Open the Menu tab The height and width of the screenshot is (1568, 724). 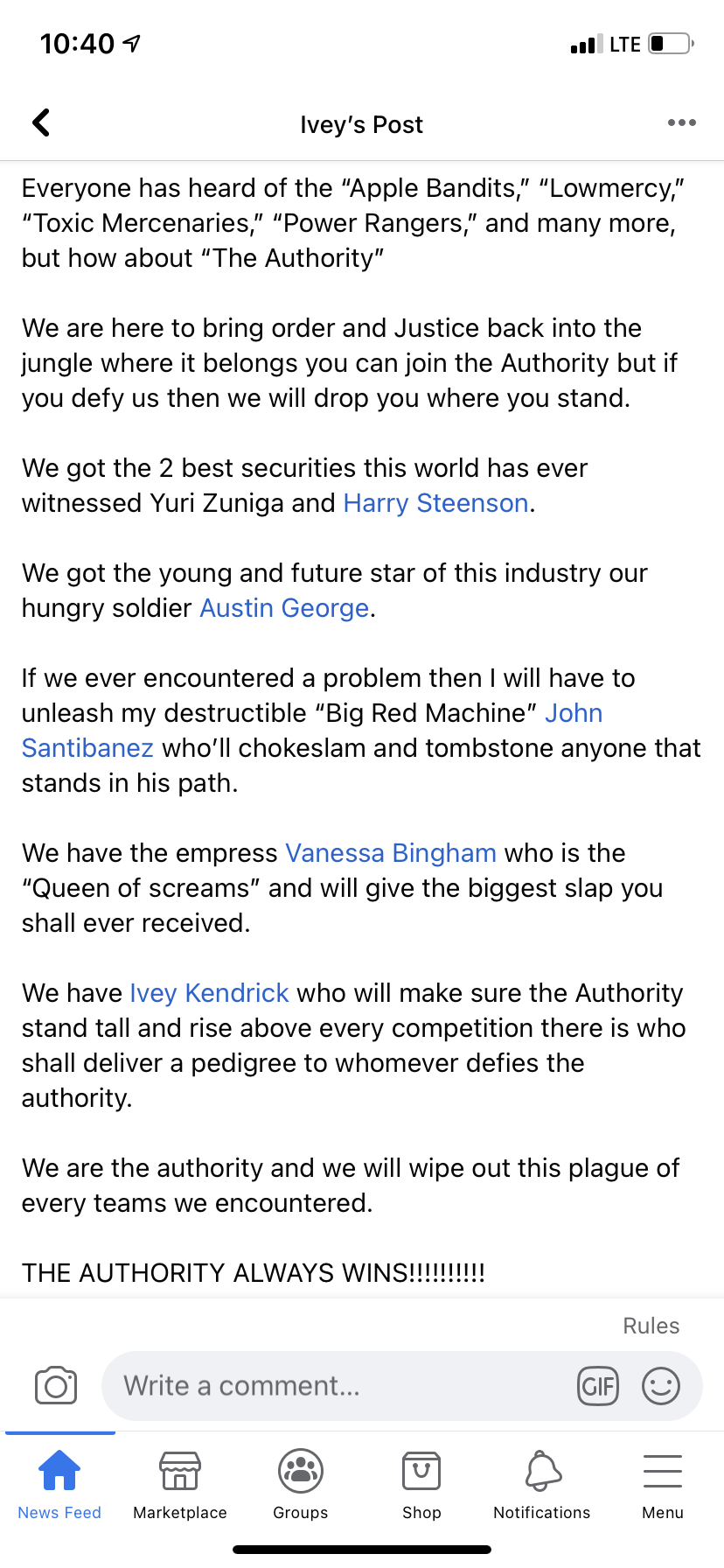click(x=663, y=1485)
